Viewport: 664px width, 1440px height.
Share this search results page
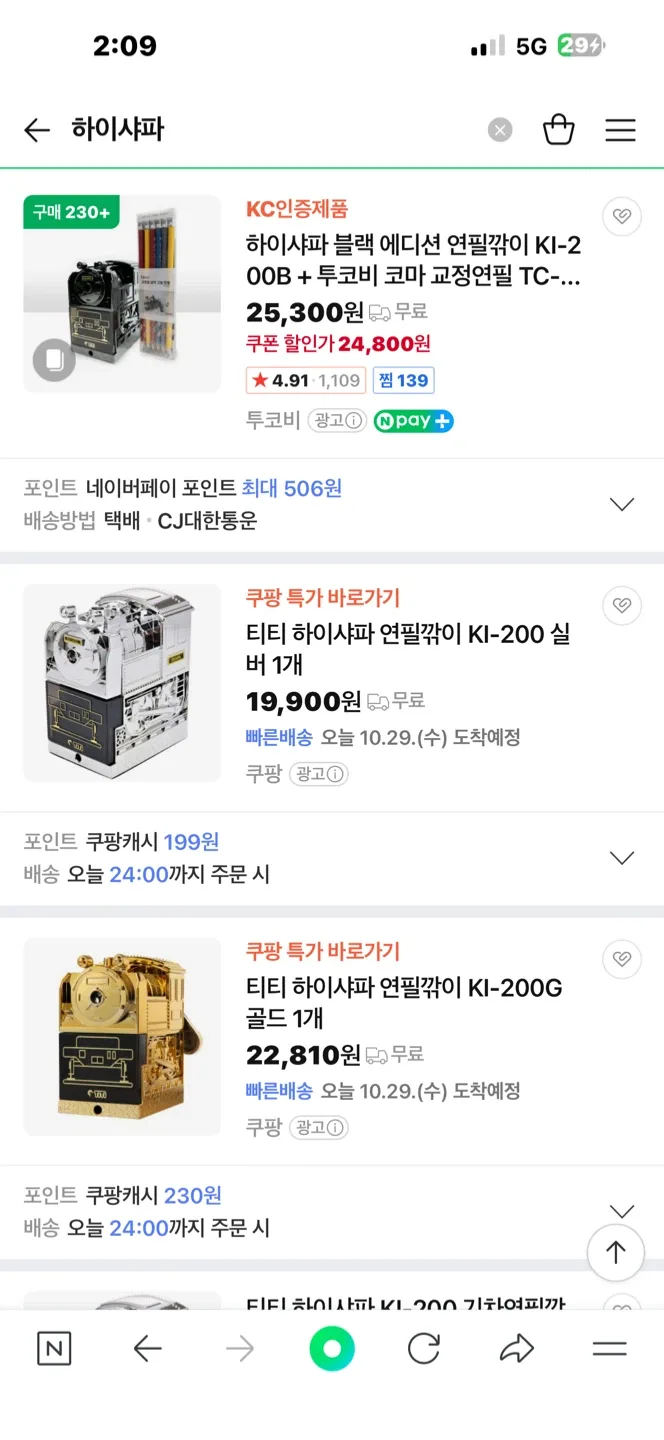[x=517, y=1349]
